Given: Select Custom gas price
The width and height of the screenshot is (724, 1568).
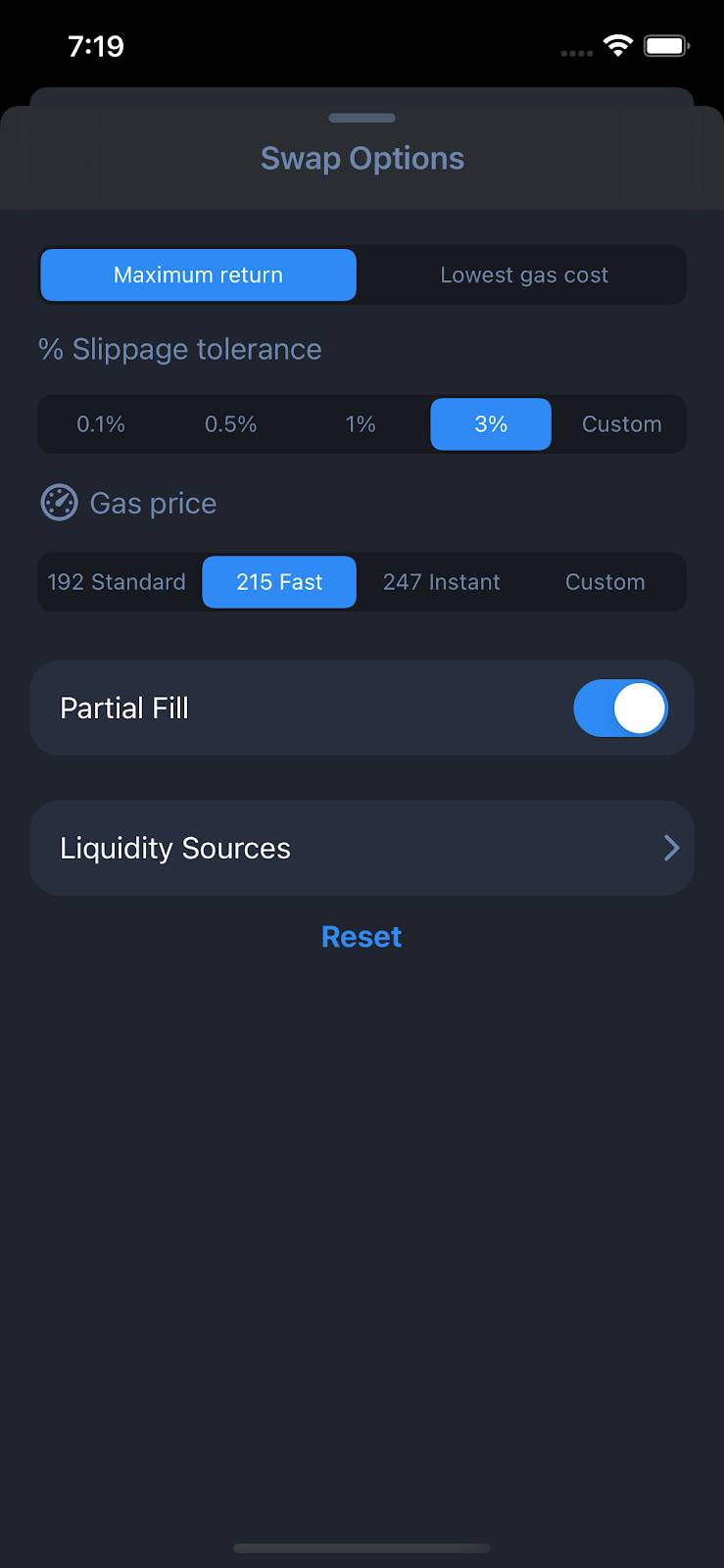Looking at the screenshot, I should click(604, 581).
